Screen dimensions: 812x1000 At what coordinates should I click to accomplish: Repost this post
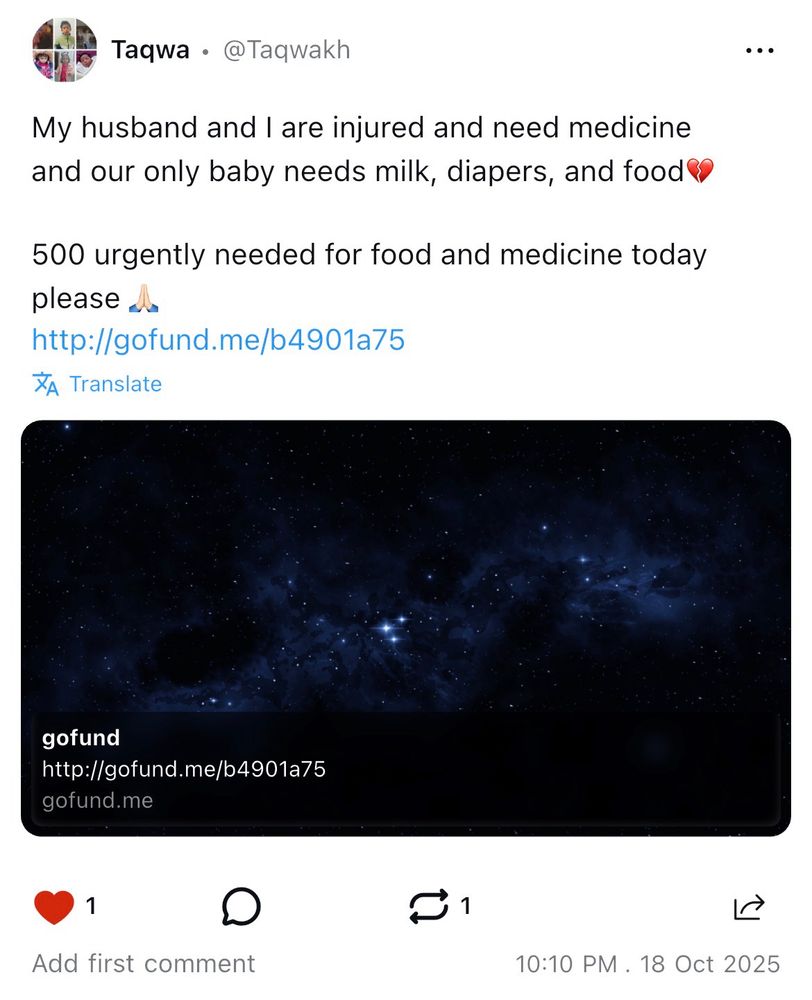click(428, 907)
